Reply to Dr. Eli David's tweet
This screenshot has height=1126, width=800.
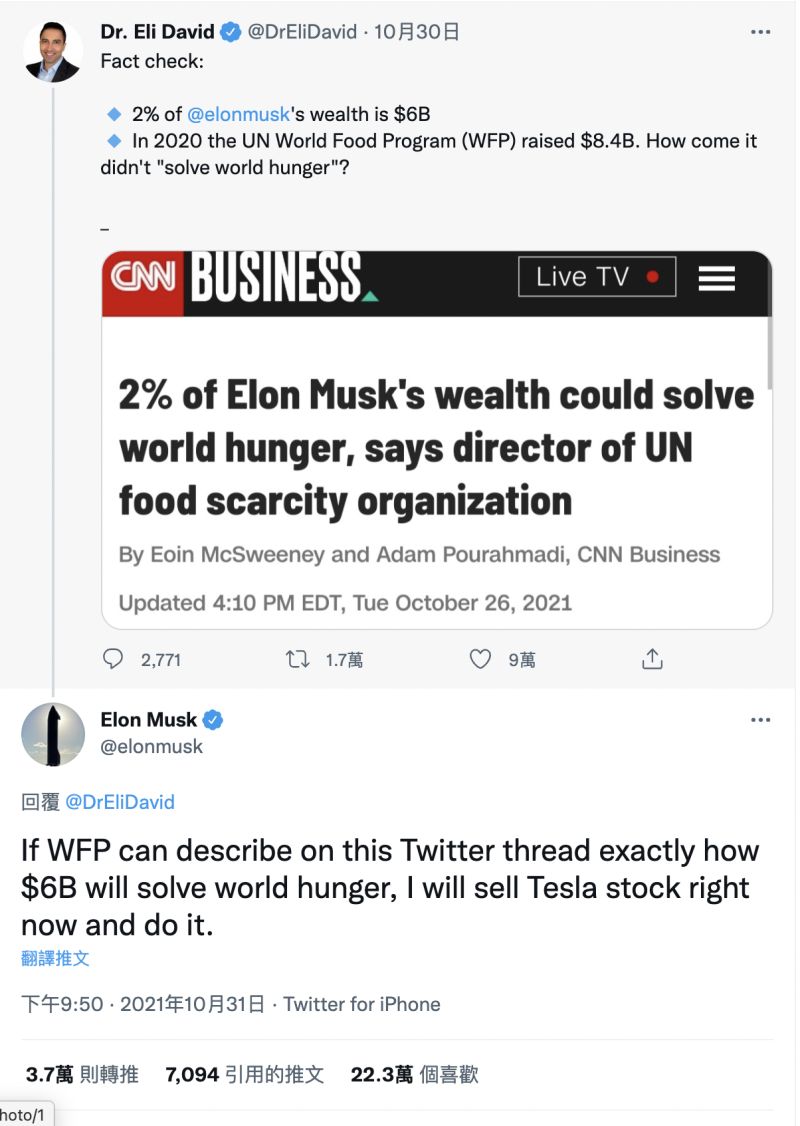114,659
